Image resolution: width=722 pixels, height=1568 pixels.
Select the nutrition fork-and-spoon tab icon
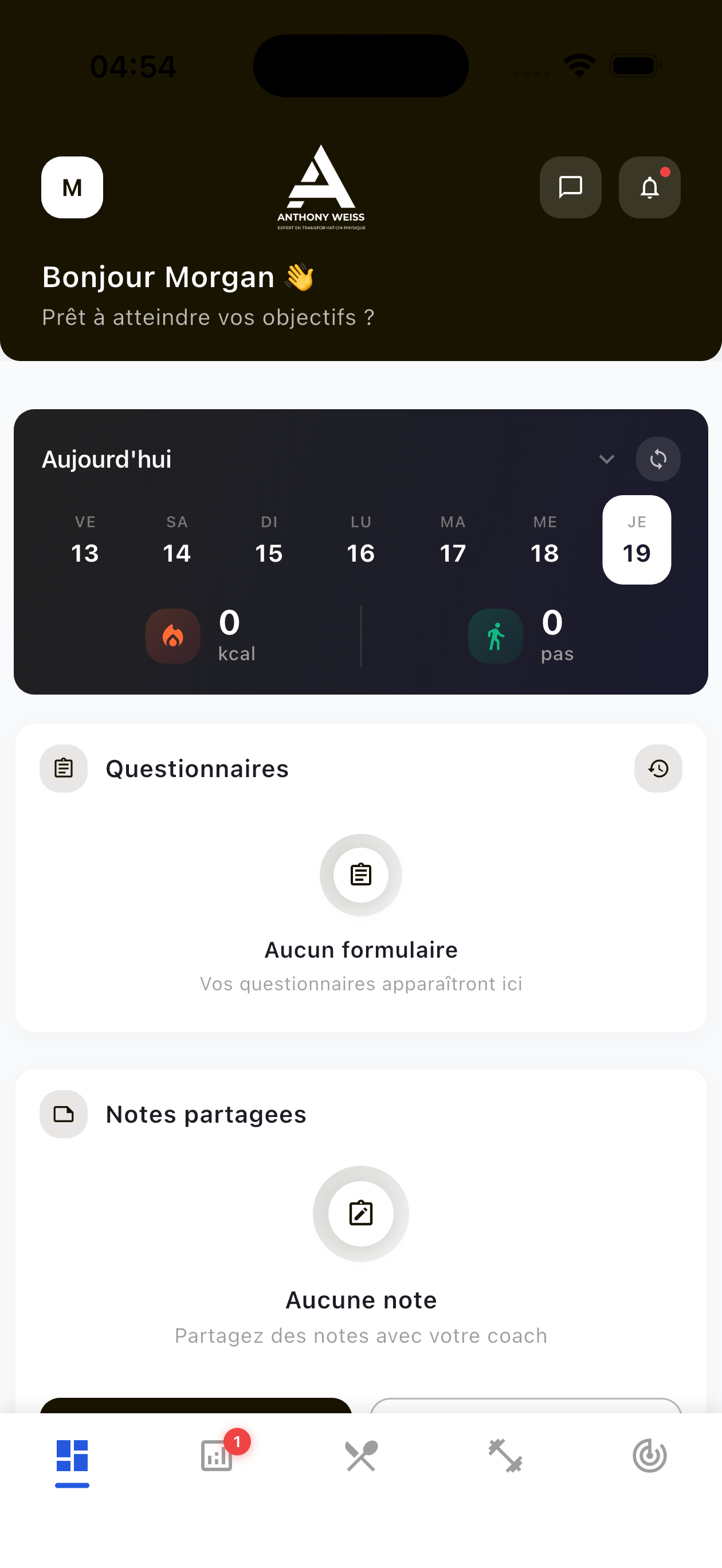pos(361,1457)
